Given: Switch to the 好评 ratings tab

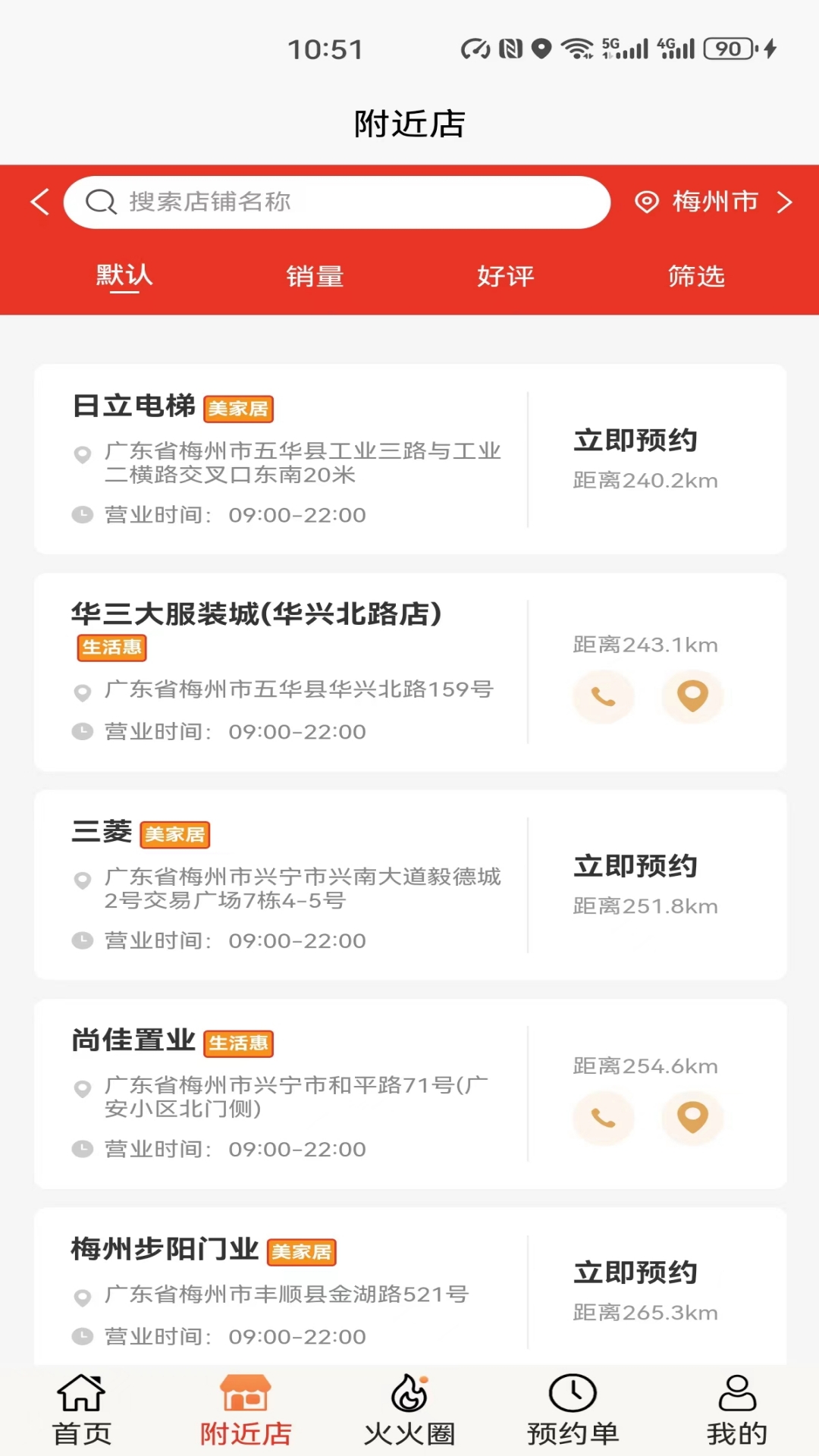Looking at the screenshot, I should click(505, 276).
